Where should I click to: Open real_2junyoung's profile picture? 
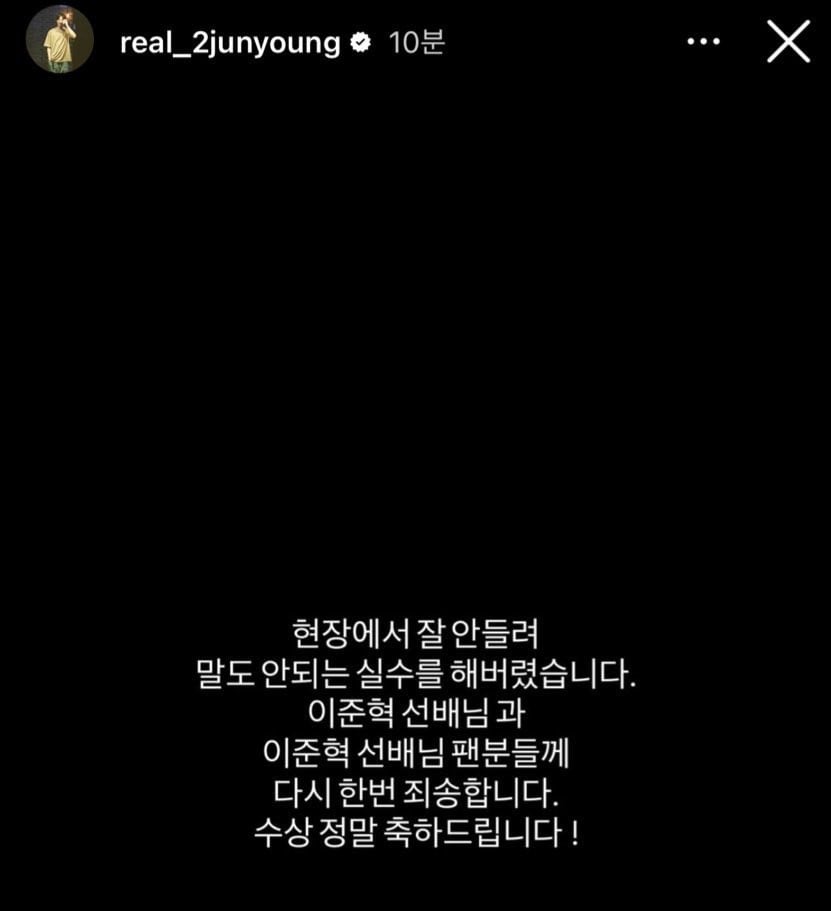click(59, 40)
